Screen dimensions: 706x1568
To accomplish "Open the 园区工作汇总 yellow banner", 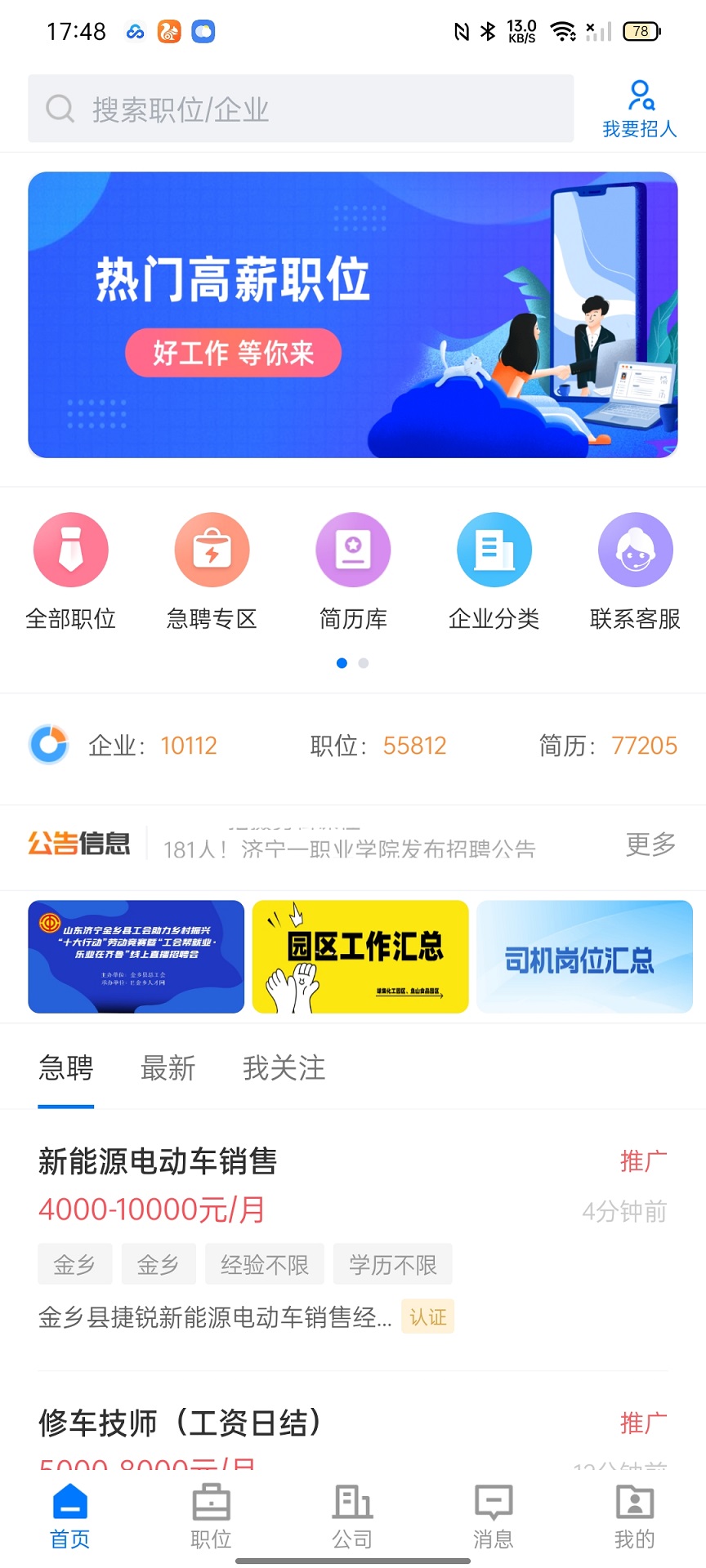I will (360, 956).
